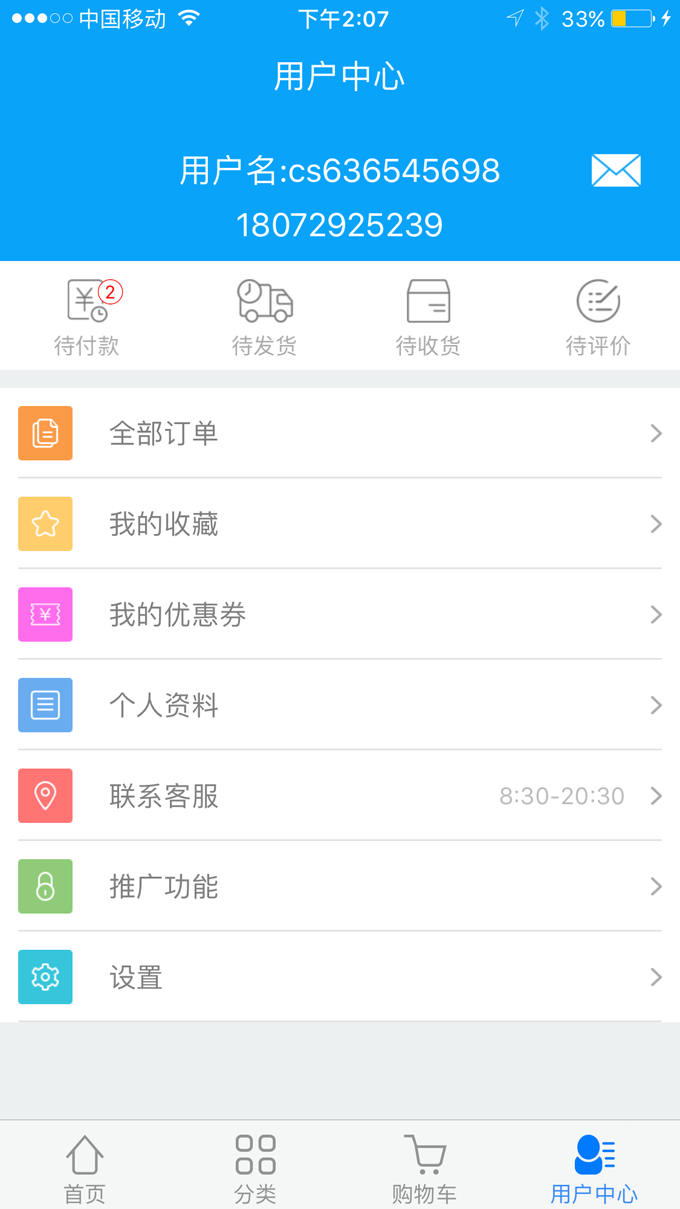View orders awaiting payment (待付款)
Viewport: 680px width, 1209px height.
click(87, 317)
